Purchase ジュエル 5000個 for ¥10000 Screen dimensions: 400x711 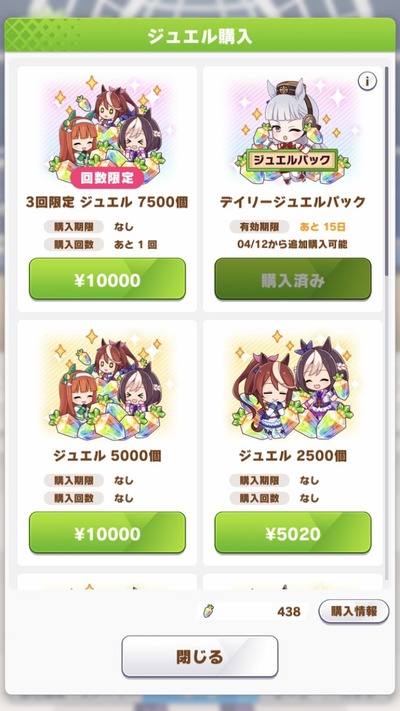(107, 533)
